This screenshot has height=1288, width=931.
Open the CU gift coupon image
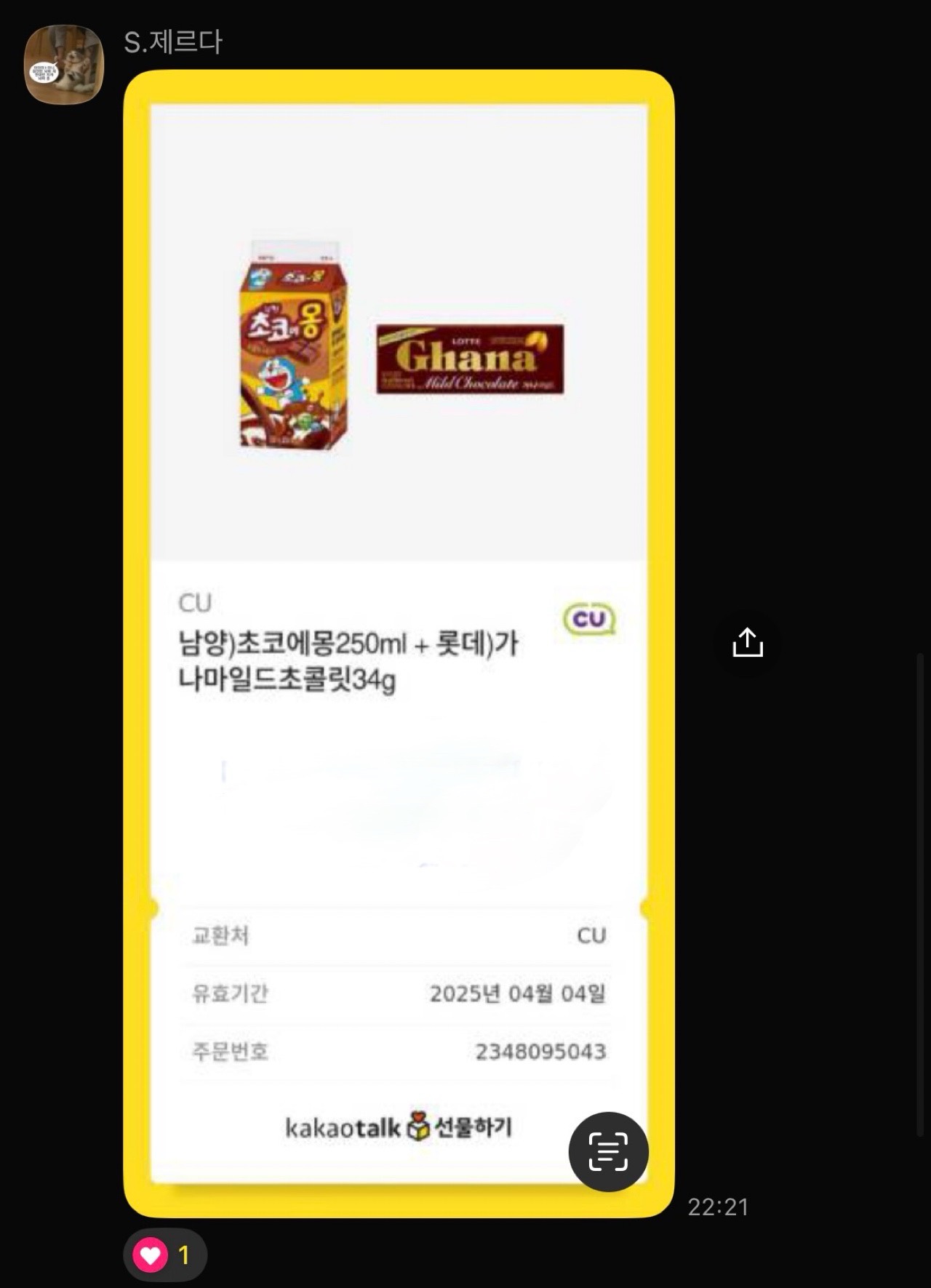click(x=399, y=509)
